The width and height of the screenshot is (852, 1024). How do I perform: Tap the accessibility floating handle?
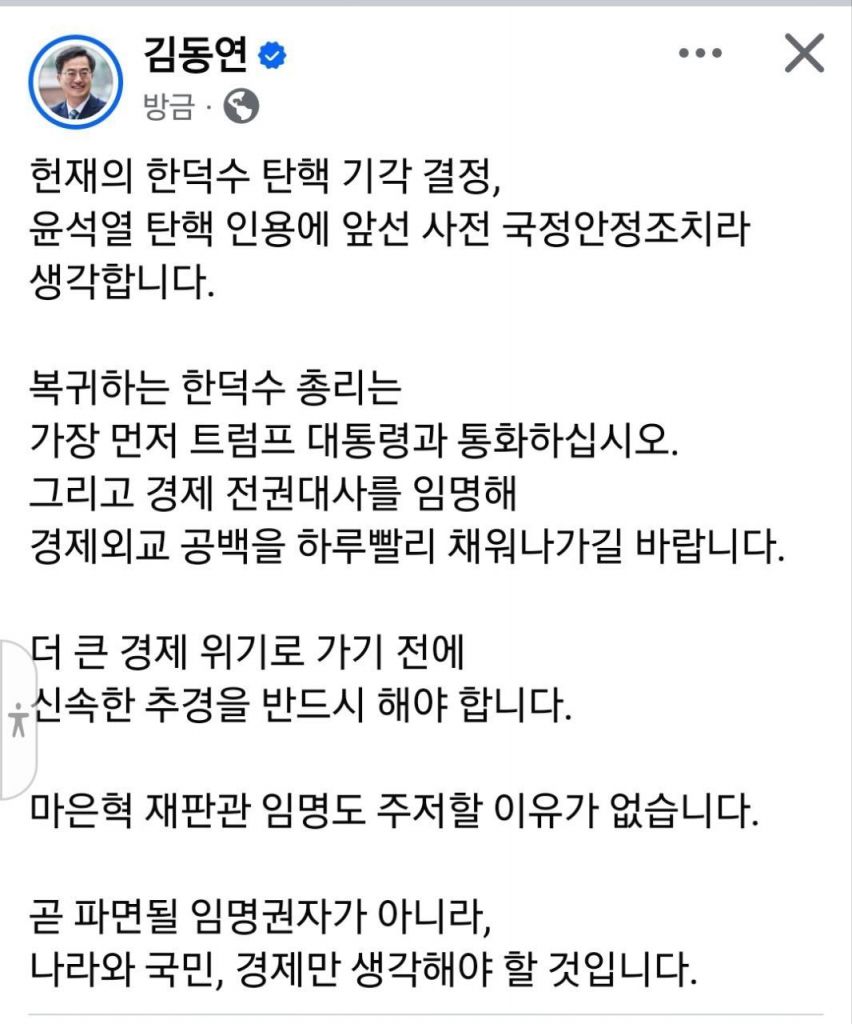[x=18, y=718]
